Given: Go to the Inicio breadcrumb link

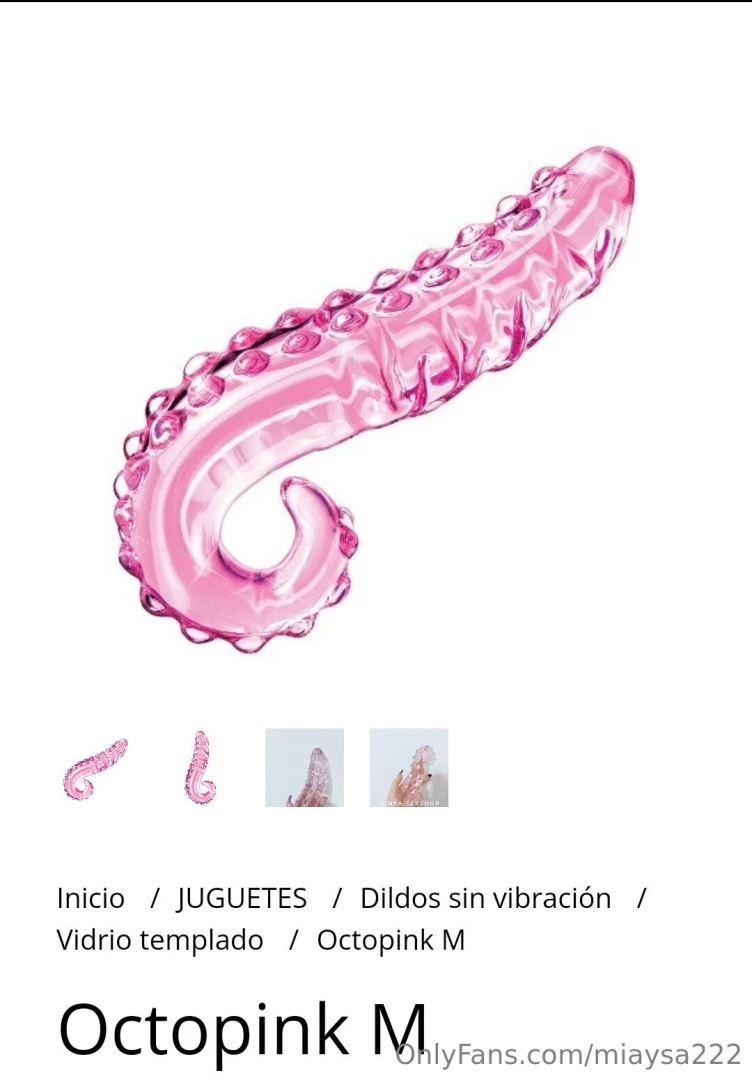Looking at the screenshot, I should [91, 898].
